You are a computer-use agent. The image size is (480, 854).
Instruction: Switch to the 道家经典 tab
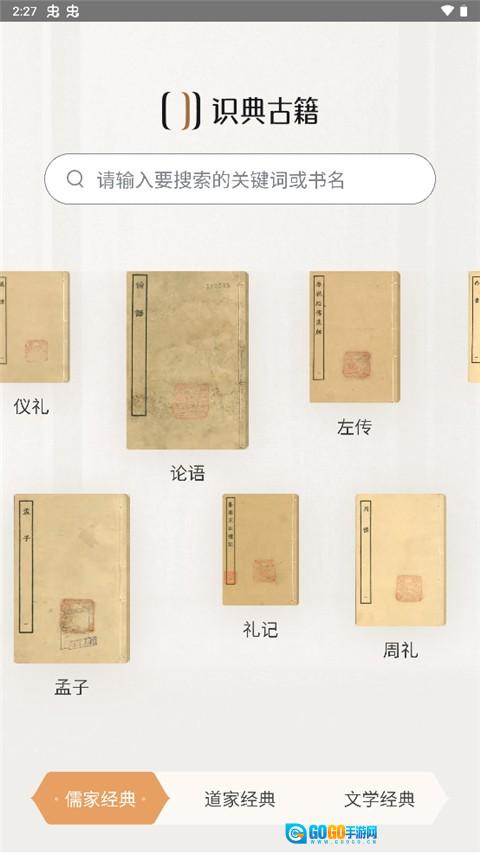240,799
